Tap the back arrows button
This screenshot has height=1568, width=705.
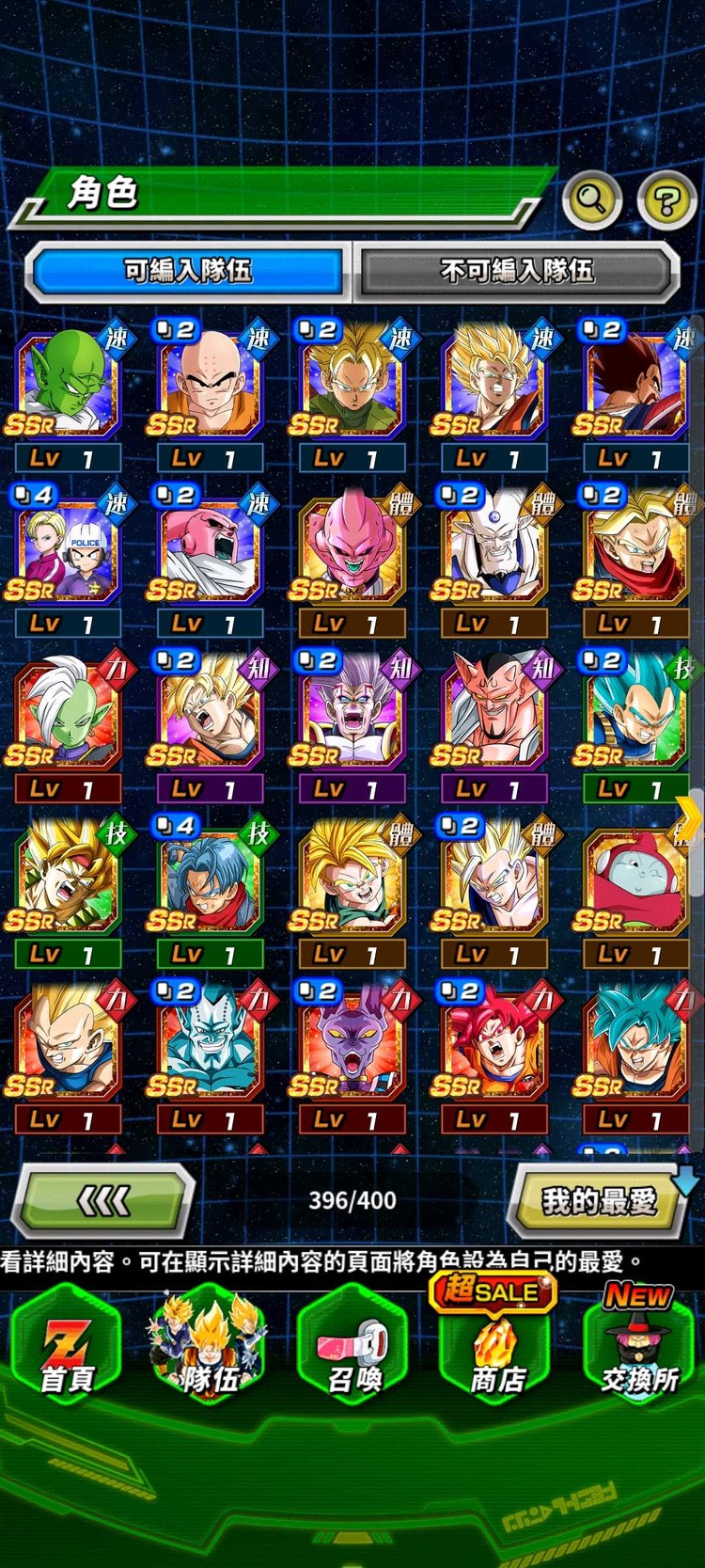pos(103,1200)
